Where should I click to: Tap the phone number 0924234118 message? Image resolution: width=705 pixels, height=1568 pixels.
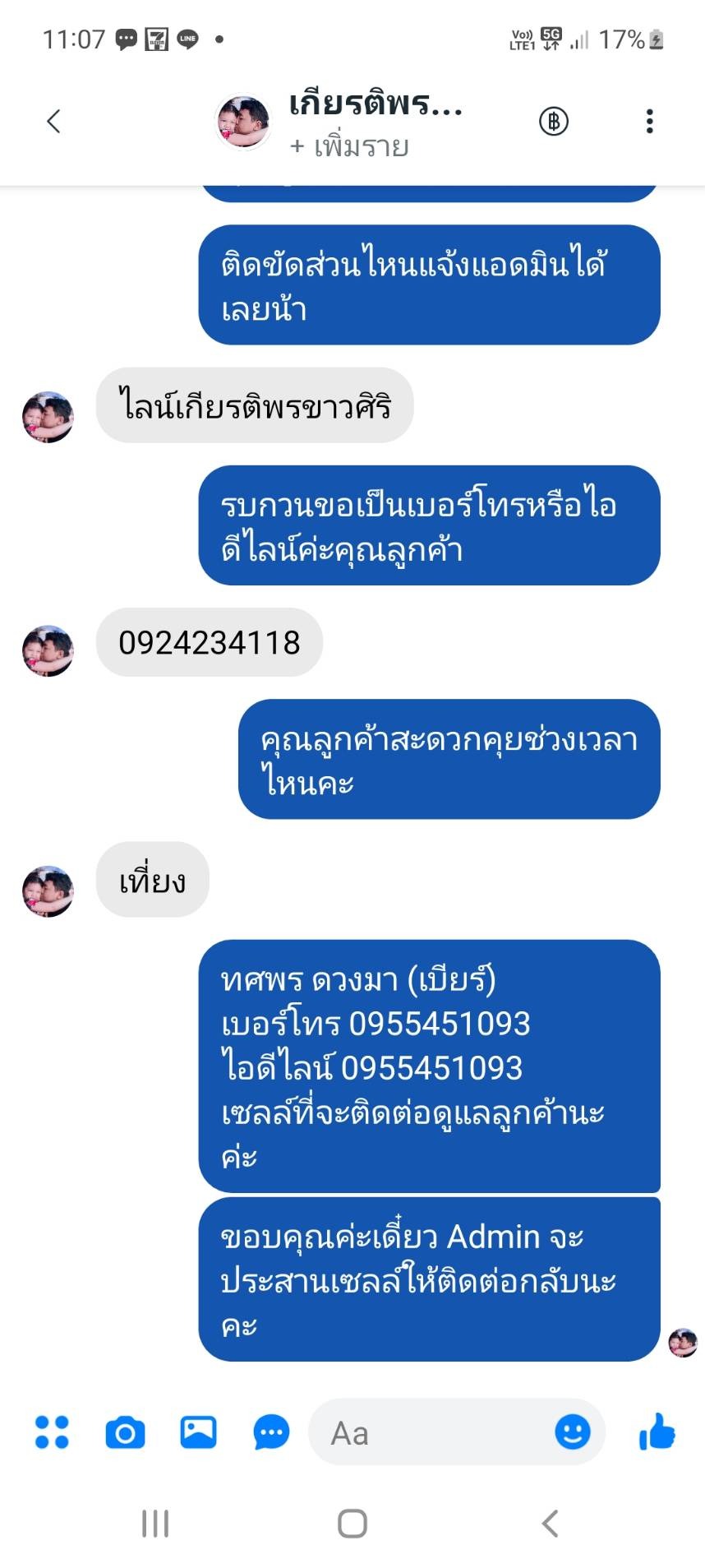tap(210, 643)
